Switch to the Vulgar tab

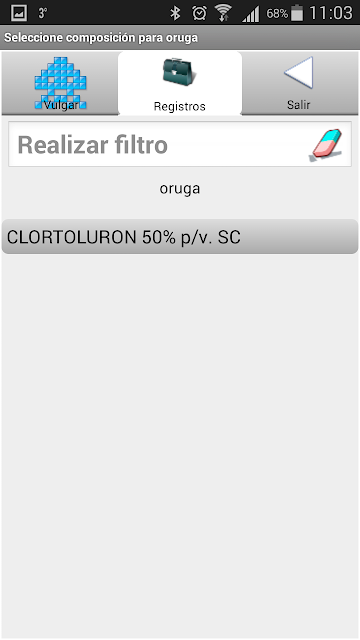point(60,83)
